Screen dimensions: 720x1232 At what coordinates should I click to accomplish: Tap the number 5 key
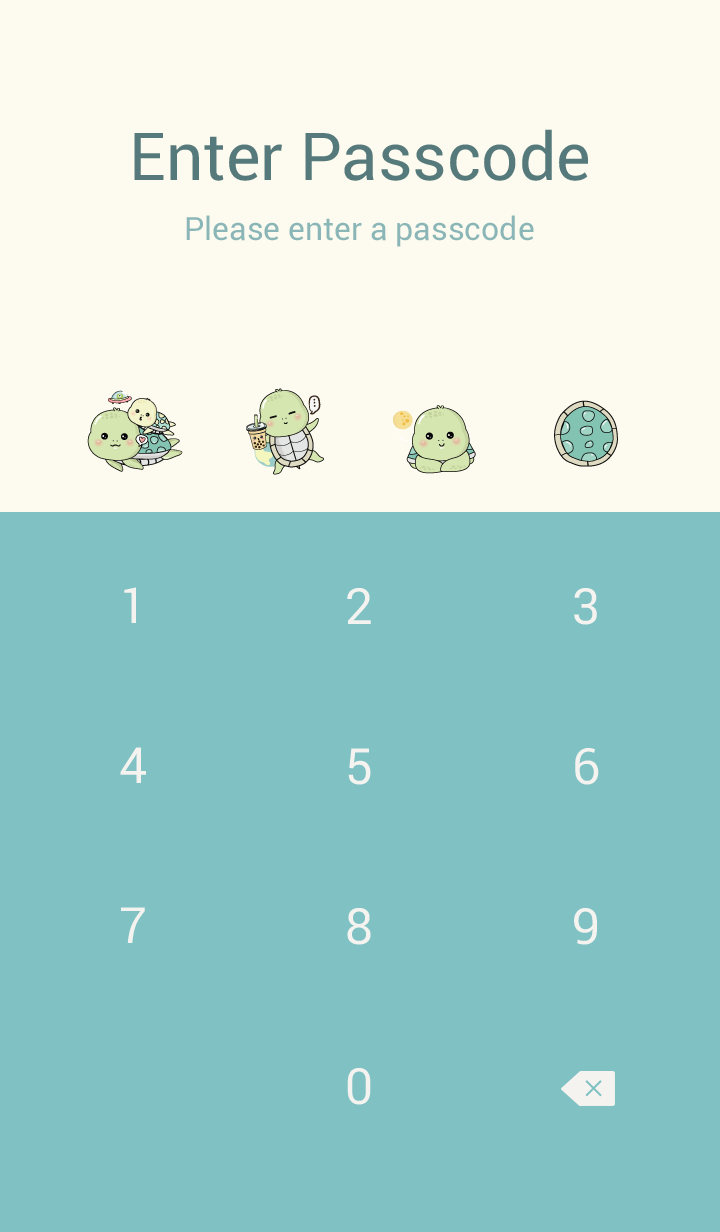(359, 767)
